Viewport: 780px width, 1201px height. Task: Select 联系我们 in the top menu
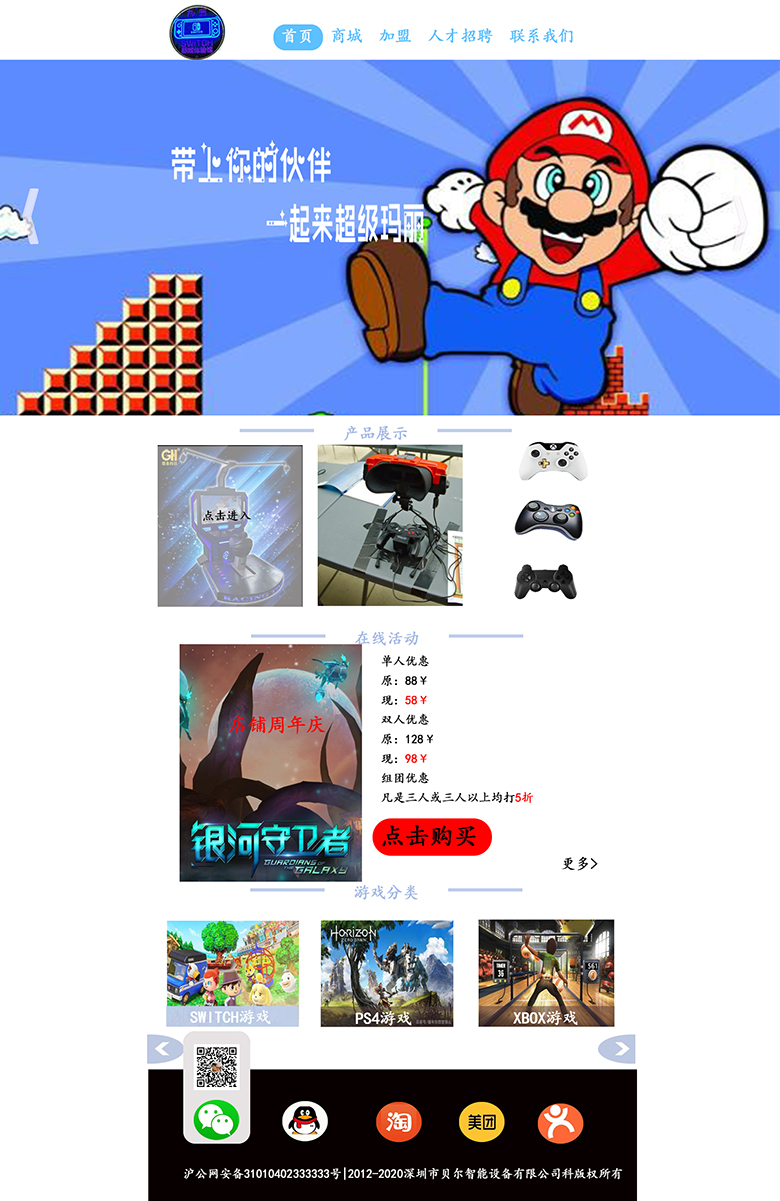pyautogui.click(x=541, y=37)
